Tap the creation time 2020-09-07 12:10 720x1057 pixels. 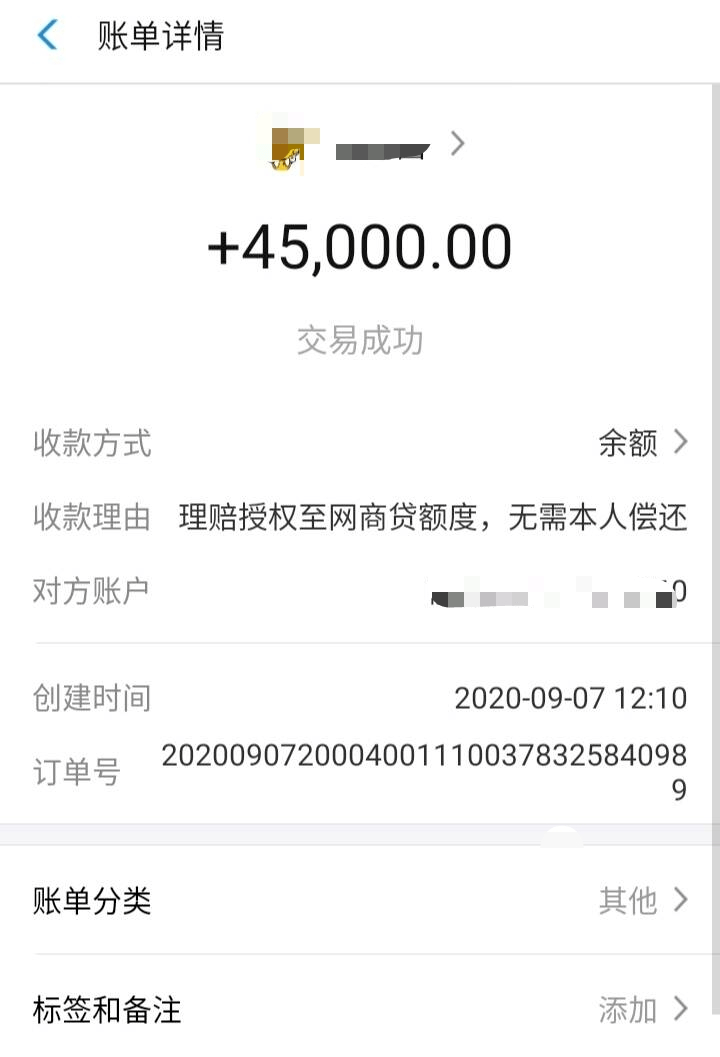click(568, 698)
